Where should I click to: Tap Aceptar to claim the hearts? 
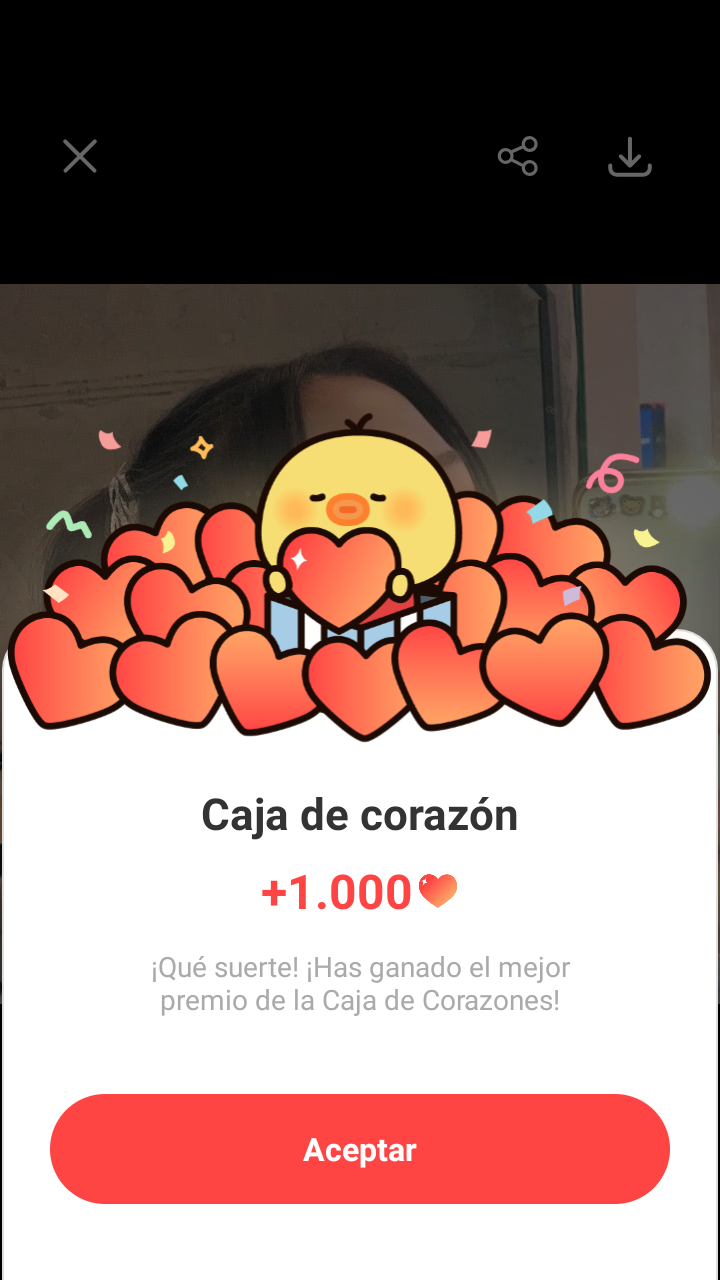point(360,1149)
